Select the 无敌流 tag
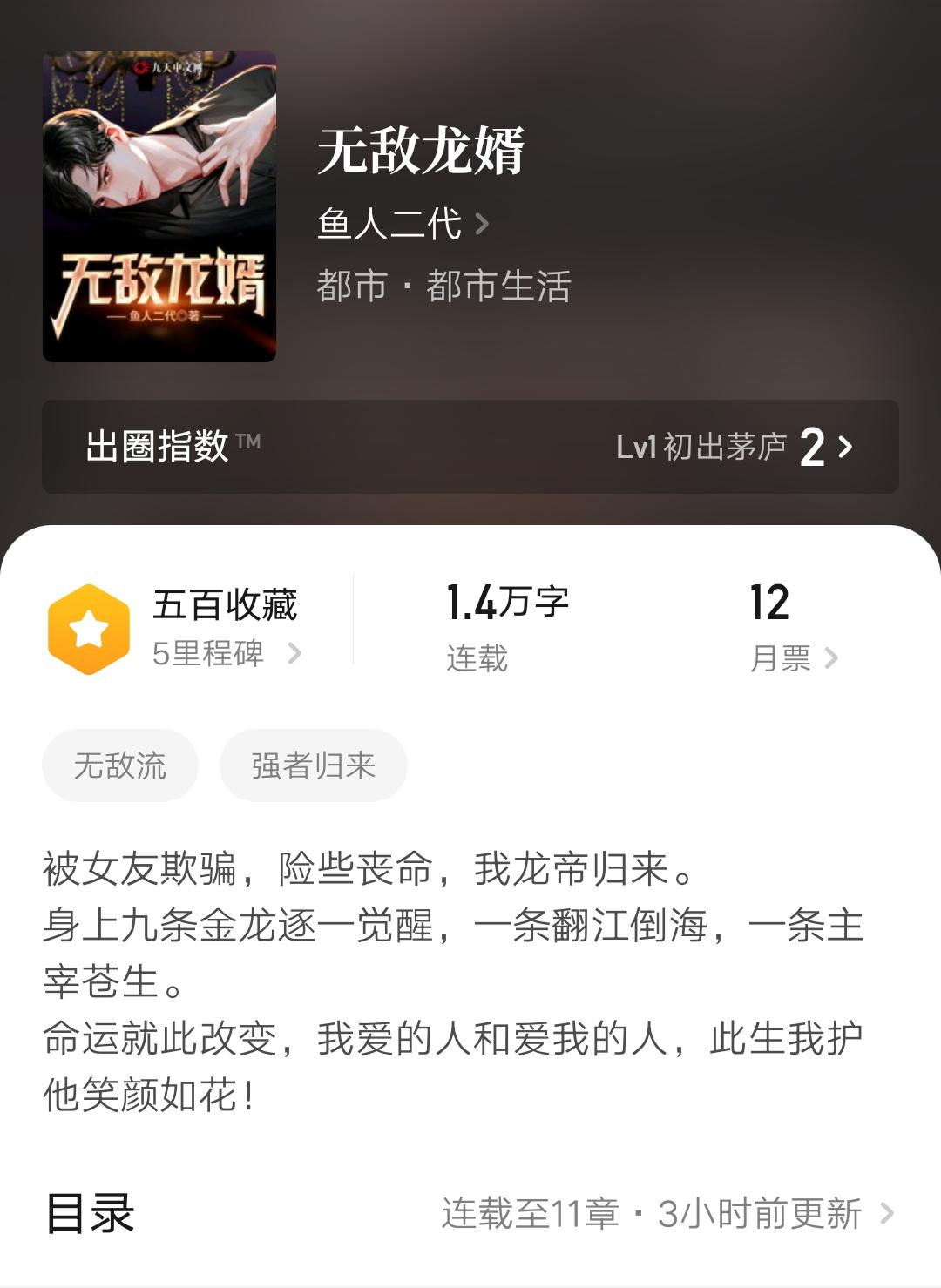 pos(120,765)
